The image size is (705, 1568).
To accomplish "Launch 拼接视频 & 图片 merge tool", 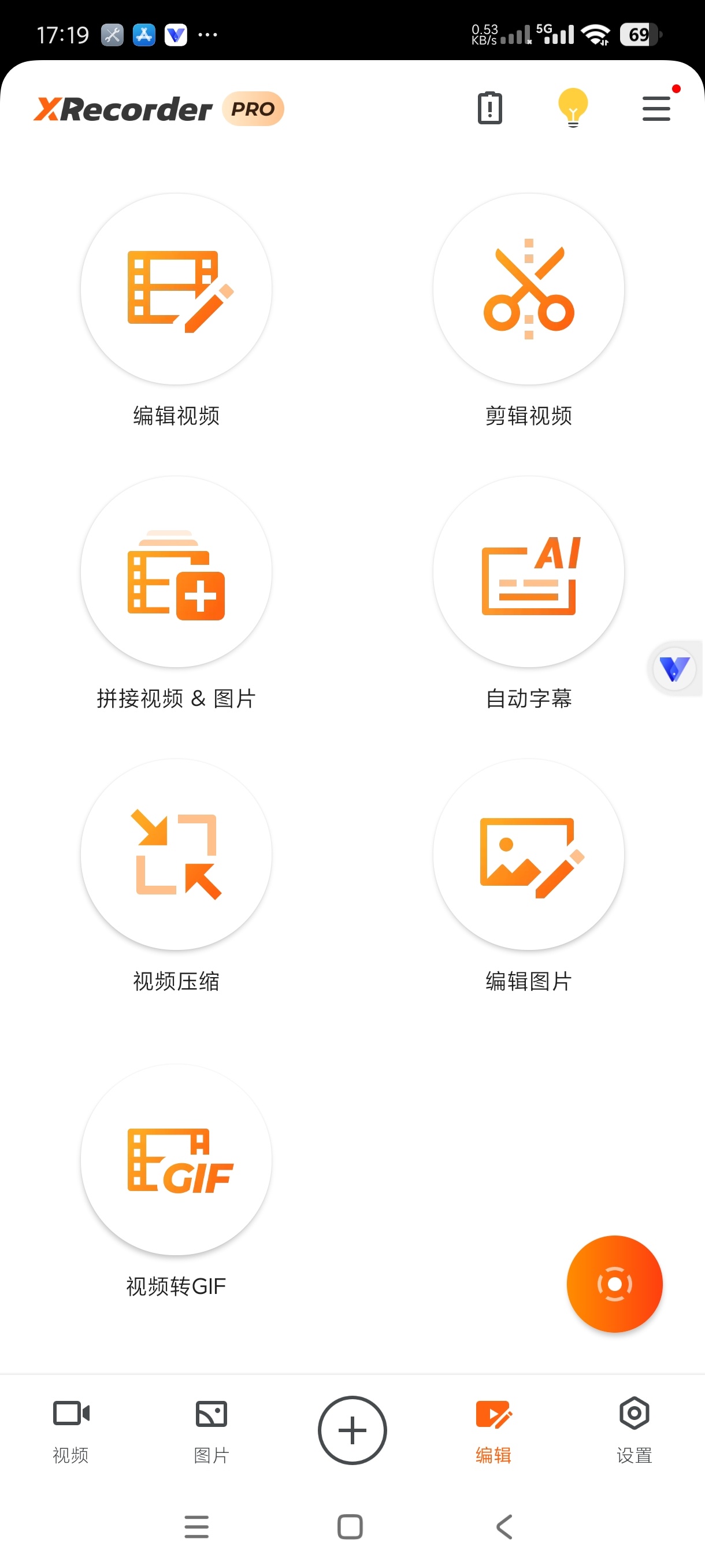I will pos(176,572).
